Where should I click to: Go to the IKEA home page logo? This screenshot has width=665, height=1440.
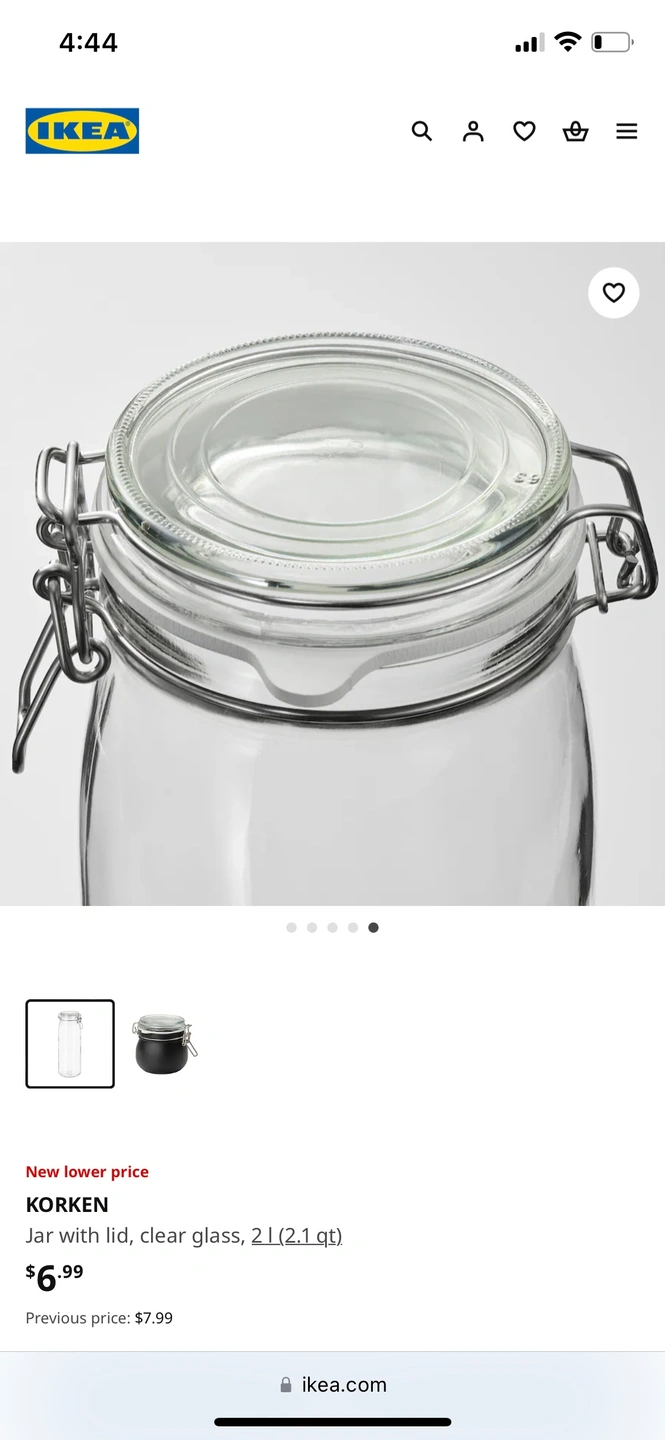coord(82,131)
